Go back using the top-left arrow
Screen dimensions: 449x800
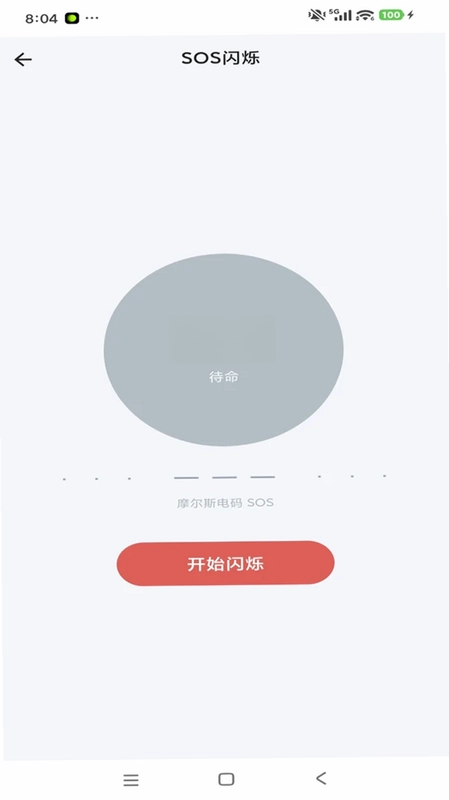click(x=23, y=60)
